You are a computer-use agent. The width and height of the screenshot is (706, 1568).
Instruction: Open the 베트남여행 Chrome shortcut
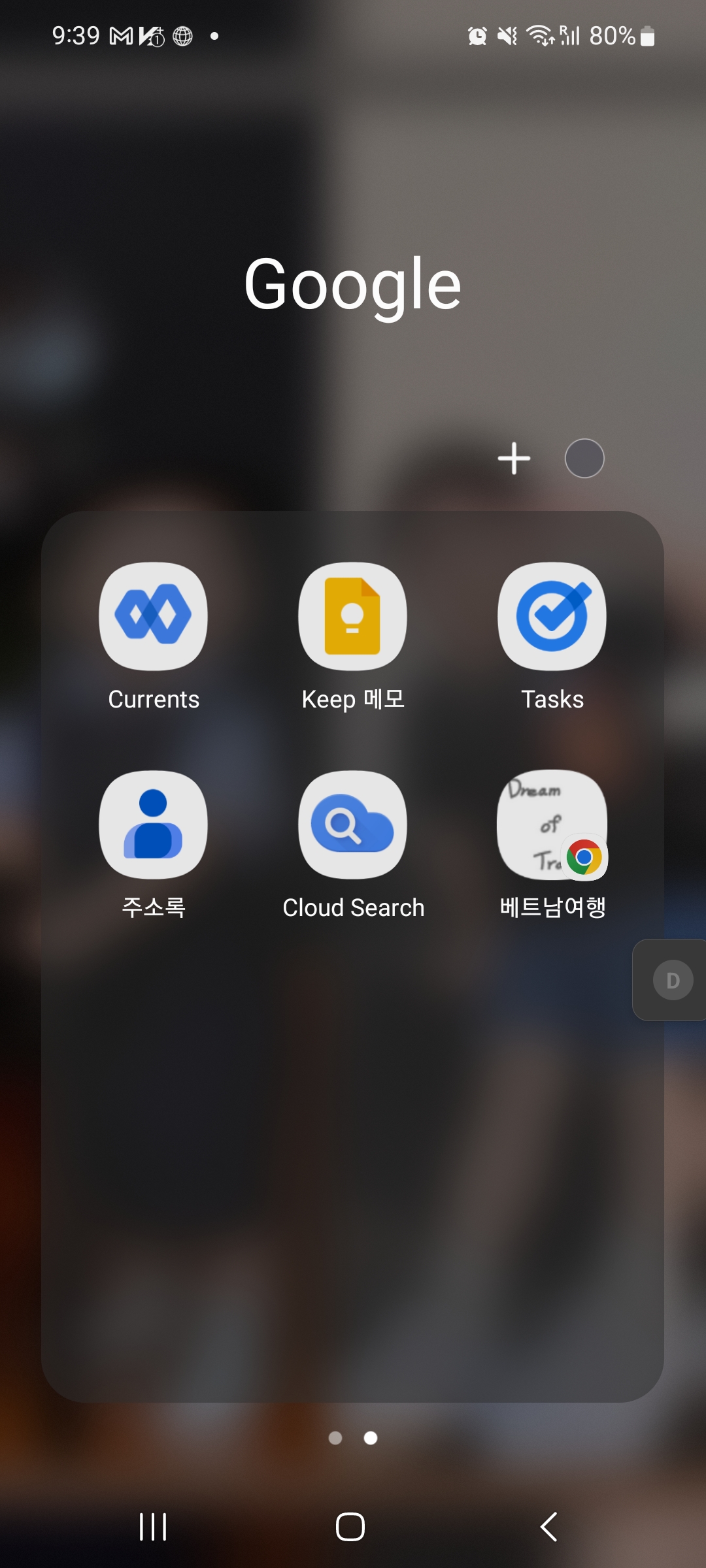[x=552, y=825]
